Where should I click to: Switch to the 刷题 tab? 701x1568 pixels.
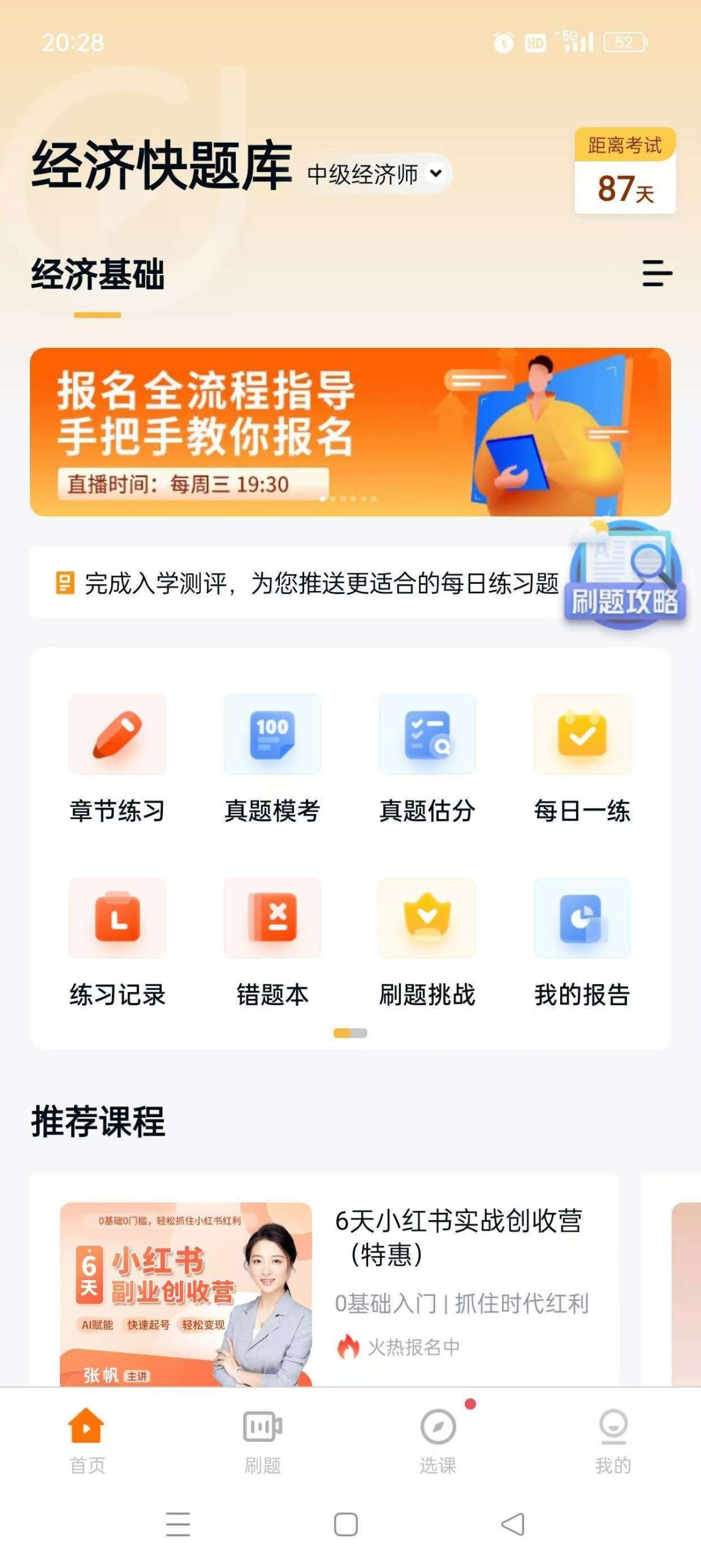point(263,1441)
